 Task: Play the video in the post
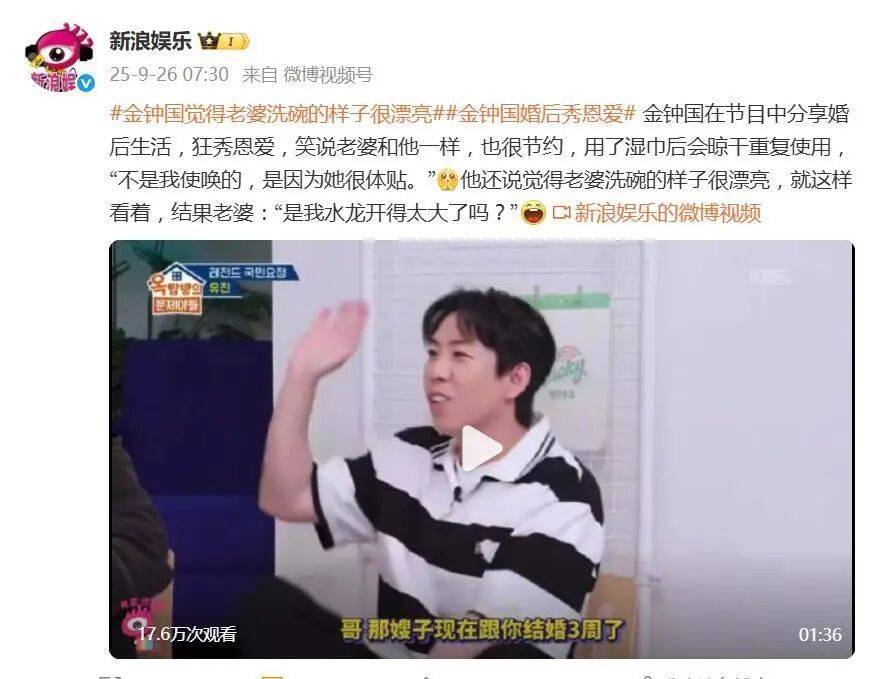pyautogui.click(x=481, y=448)
